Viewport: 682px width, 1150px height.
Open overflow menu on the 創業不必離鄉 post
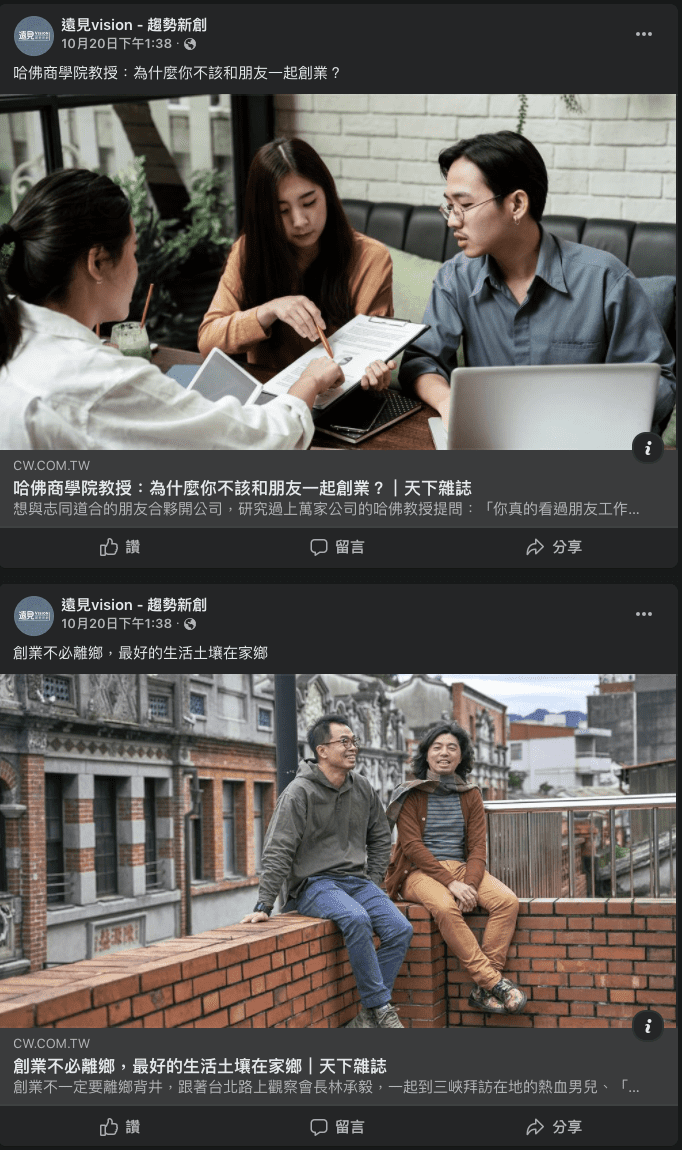[644, 614]
